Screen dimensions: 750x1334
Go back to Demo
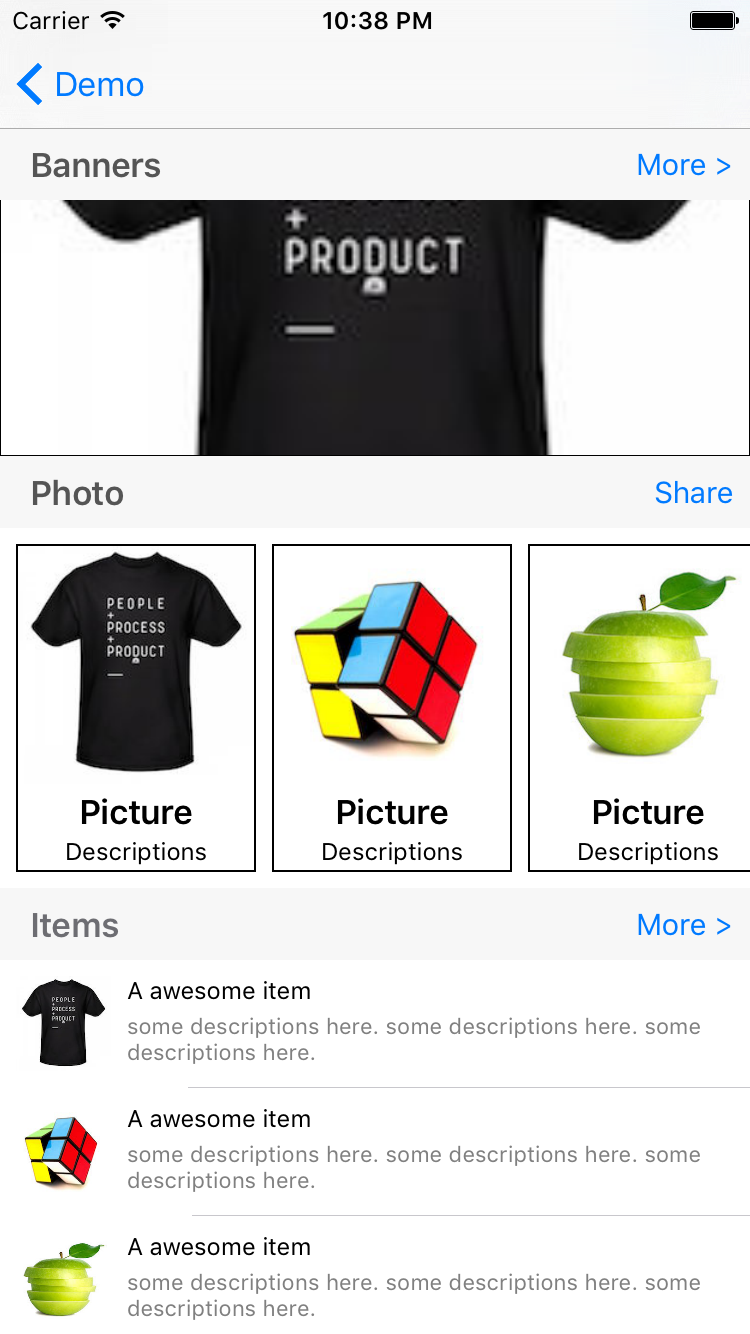coord(80,85)
